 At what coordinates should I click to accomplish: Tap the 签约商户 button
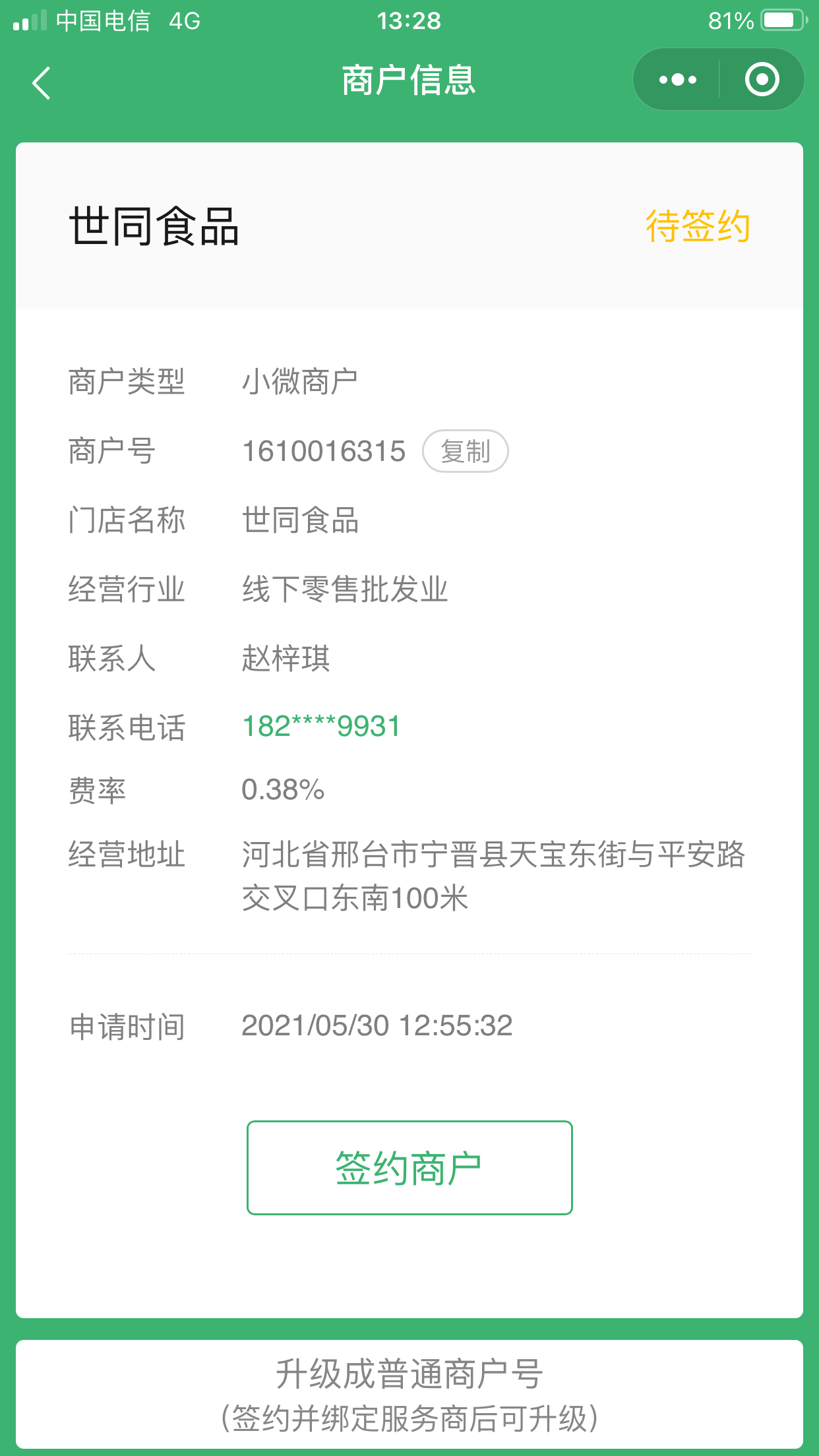click(409, 1167)
